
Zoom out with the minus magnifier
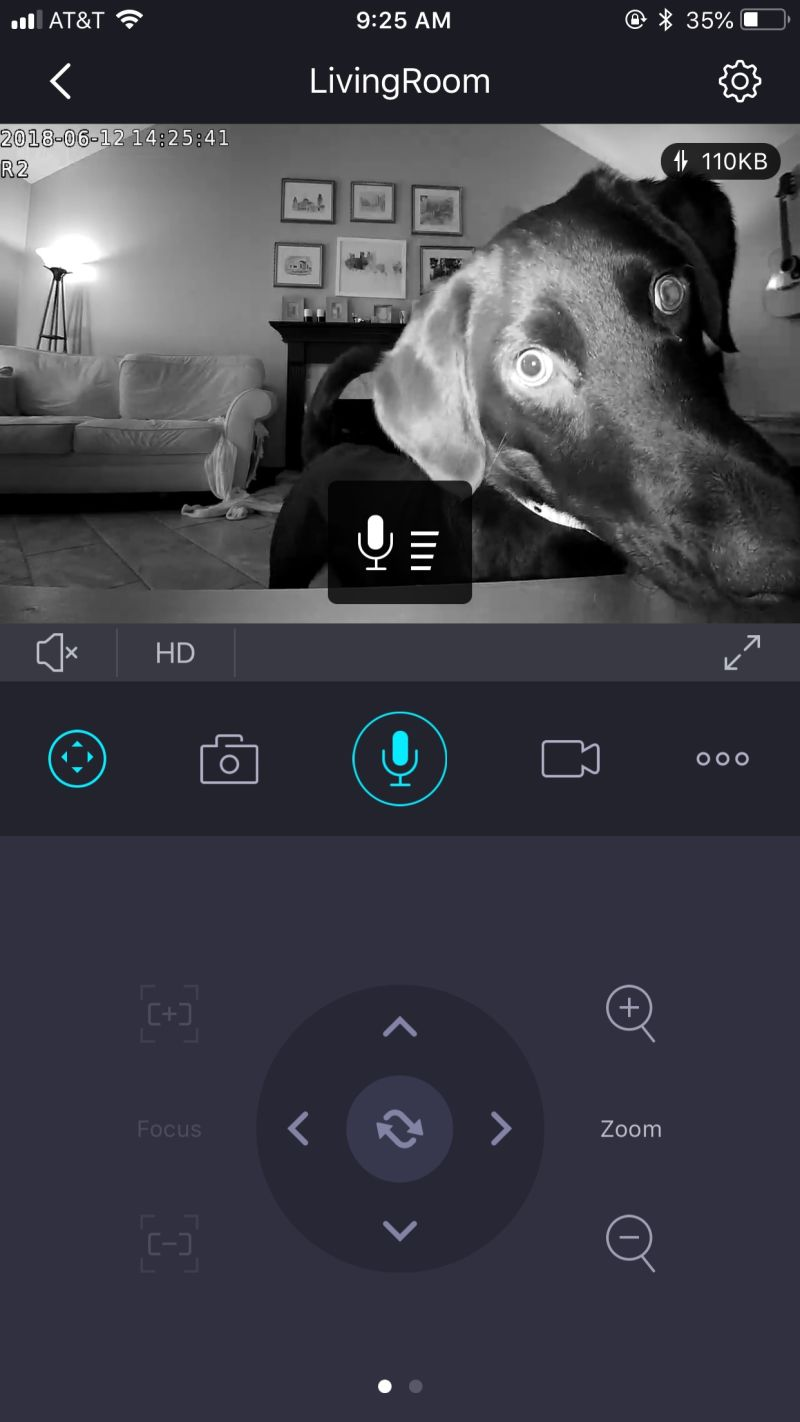[x=630, y=1243]
